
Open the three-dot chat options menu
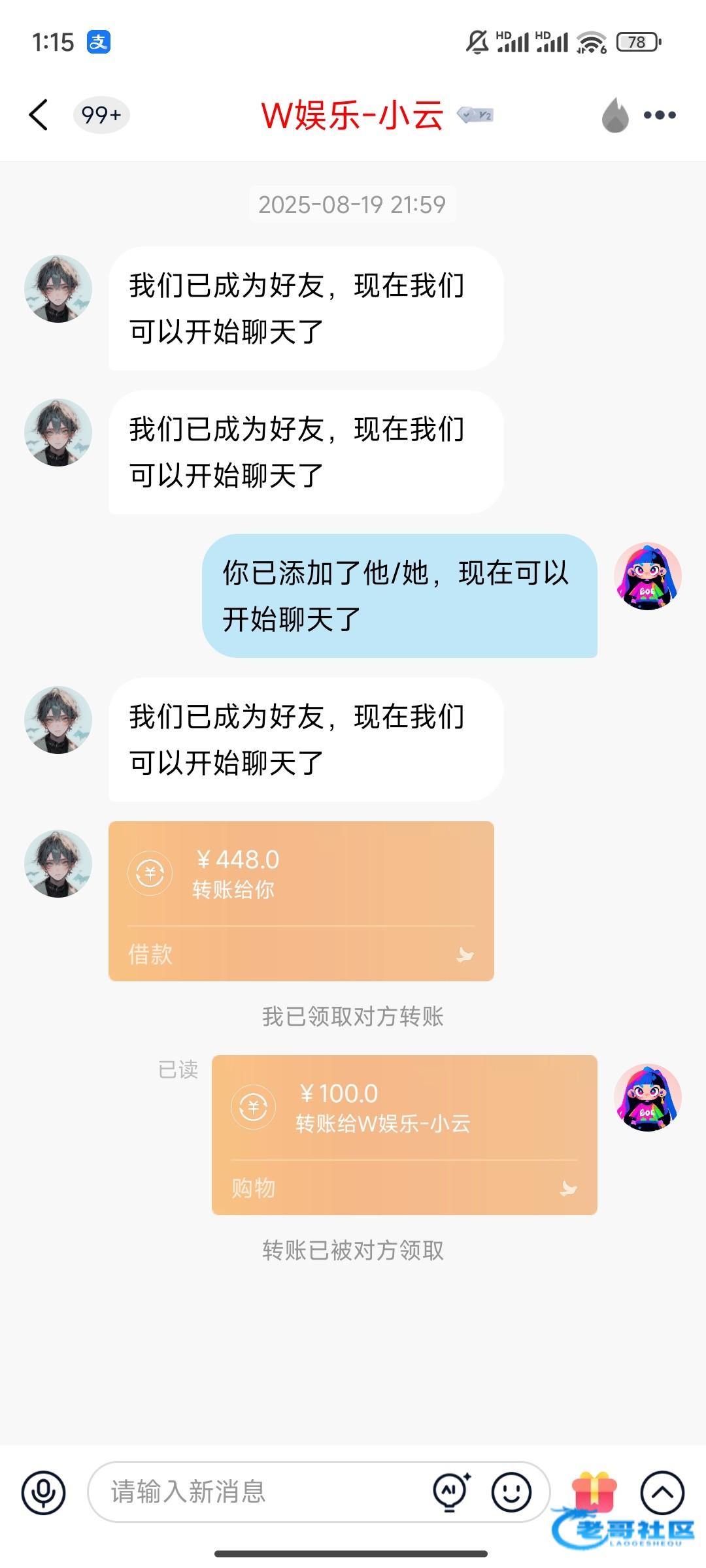point(660,115)
